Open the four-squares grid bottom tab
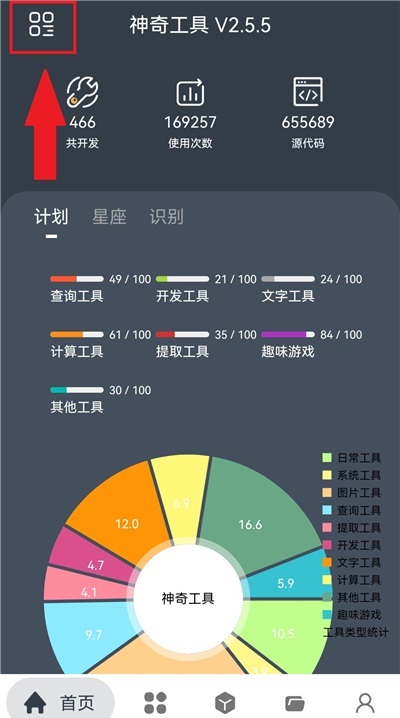The image size is (400, 718). click(156, 702)
